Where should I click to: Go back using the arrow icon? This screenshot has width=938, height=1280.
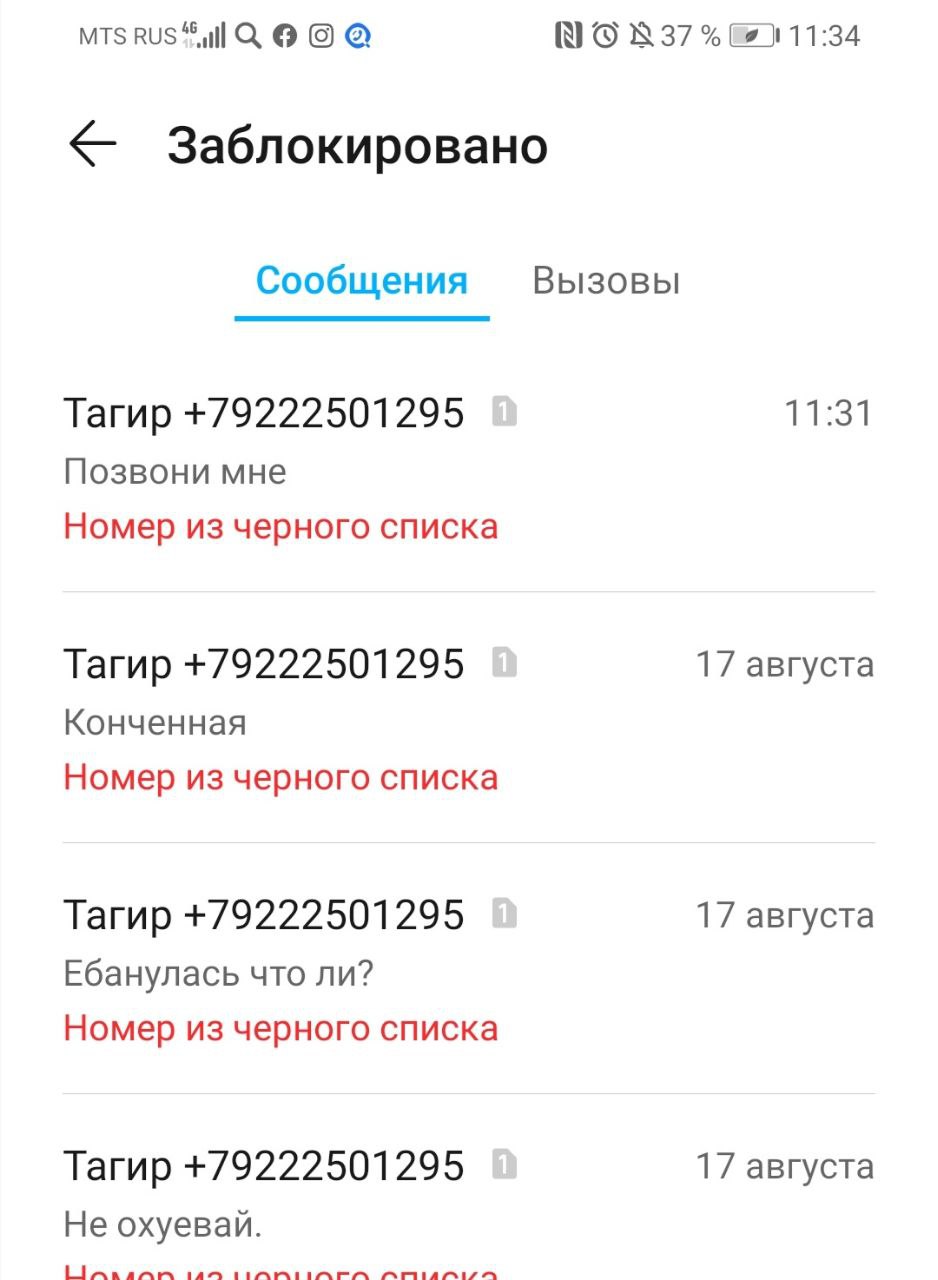(x=93, y=145)
